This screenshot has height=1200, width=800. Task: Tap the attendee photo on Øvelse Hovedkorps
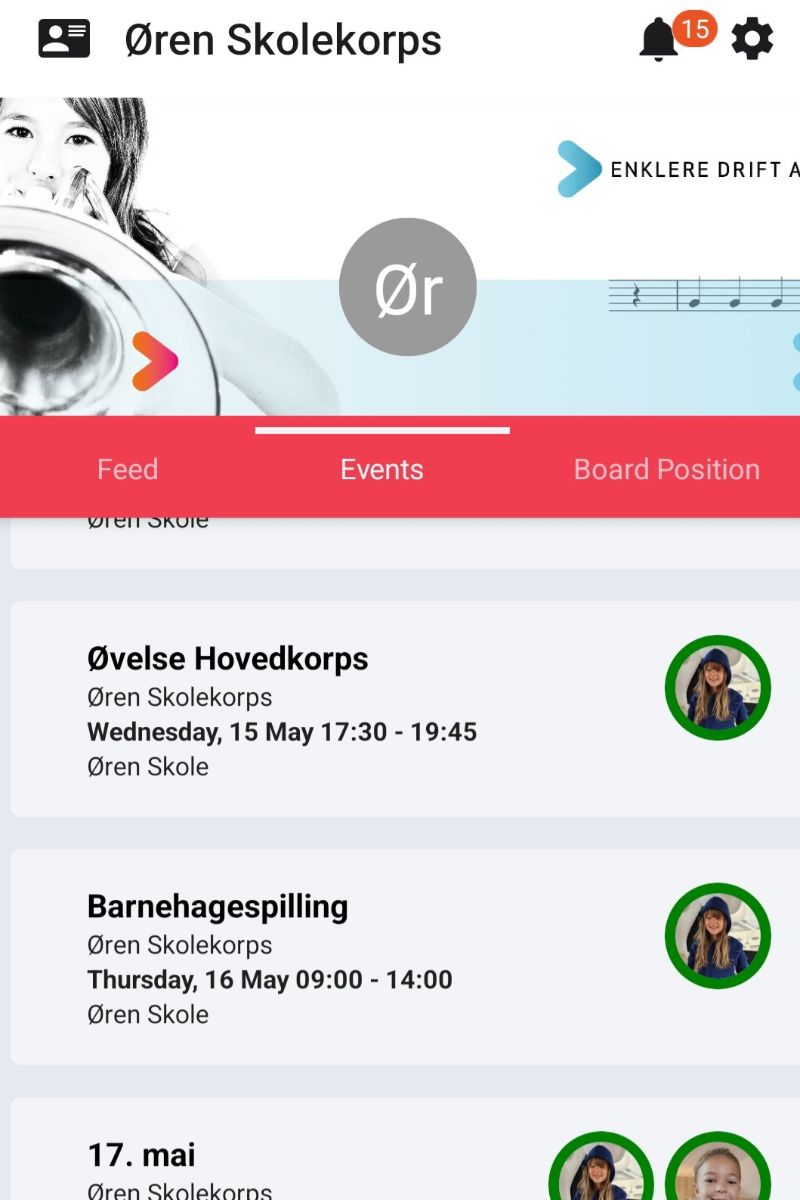717,688
